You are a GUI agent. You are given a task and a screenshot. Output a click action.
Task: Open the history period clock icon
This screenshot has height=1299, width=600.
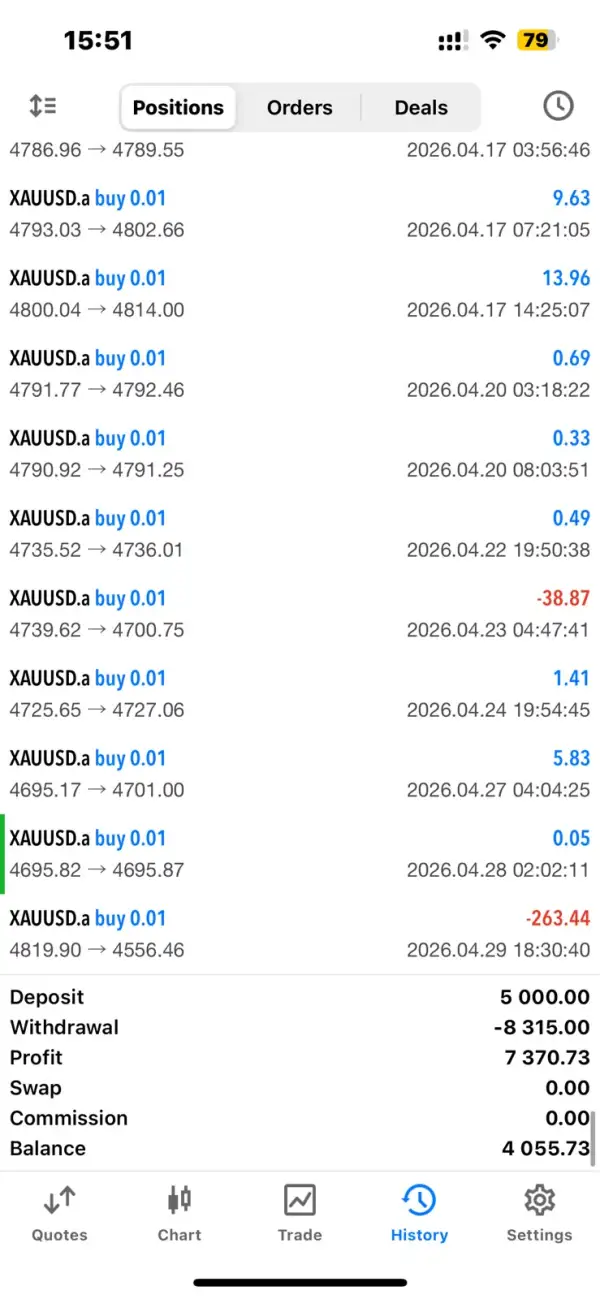coord(558,106)
